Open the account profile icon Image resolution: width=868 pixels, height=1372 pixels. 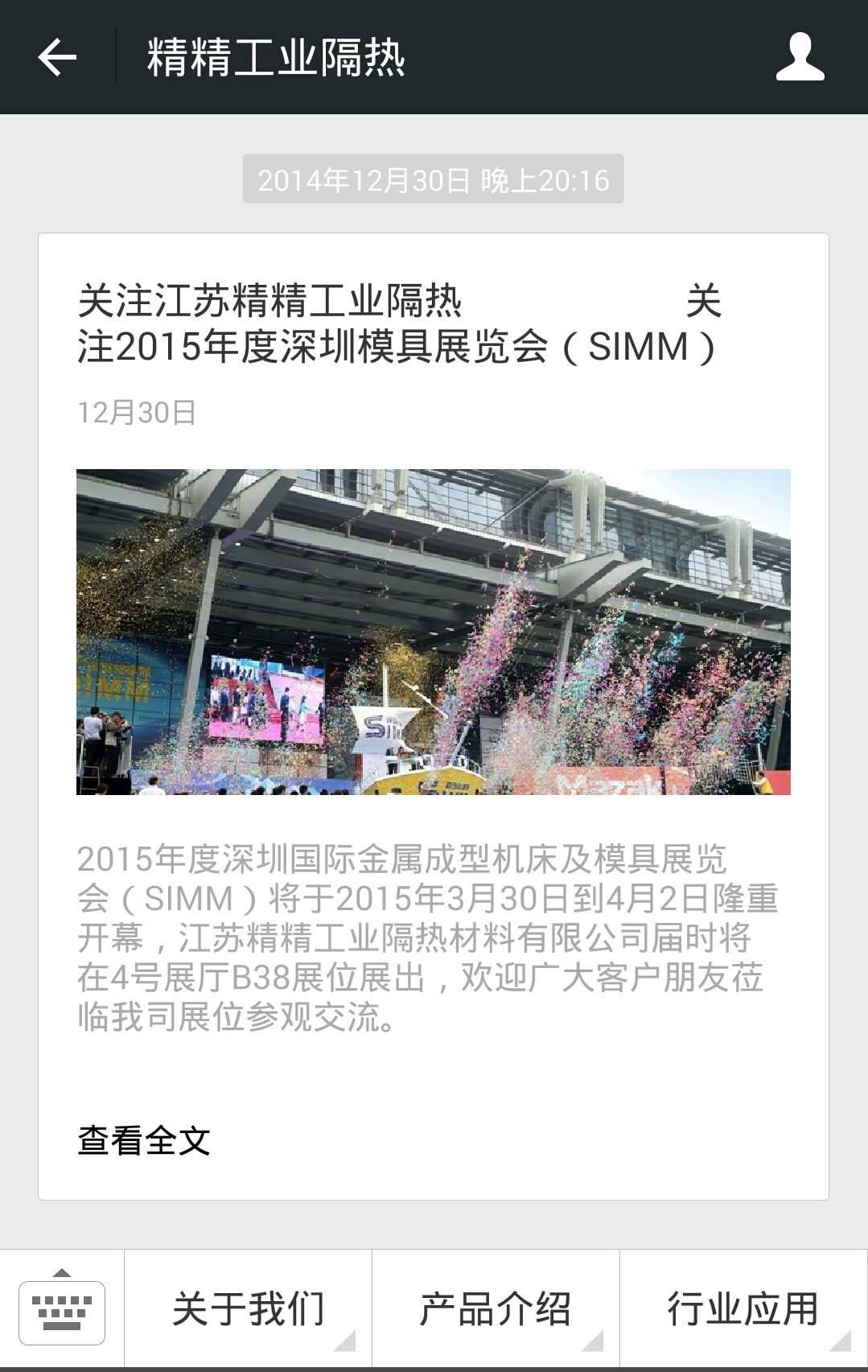(x=800, y=57)
